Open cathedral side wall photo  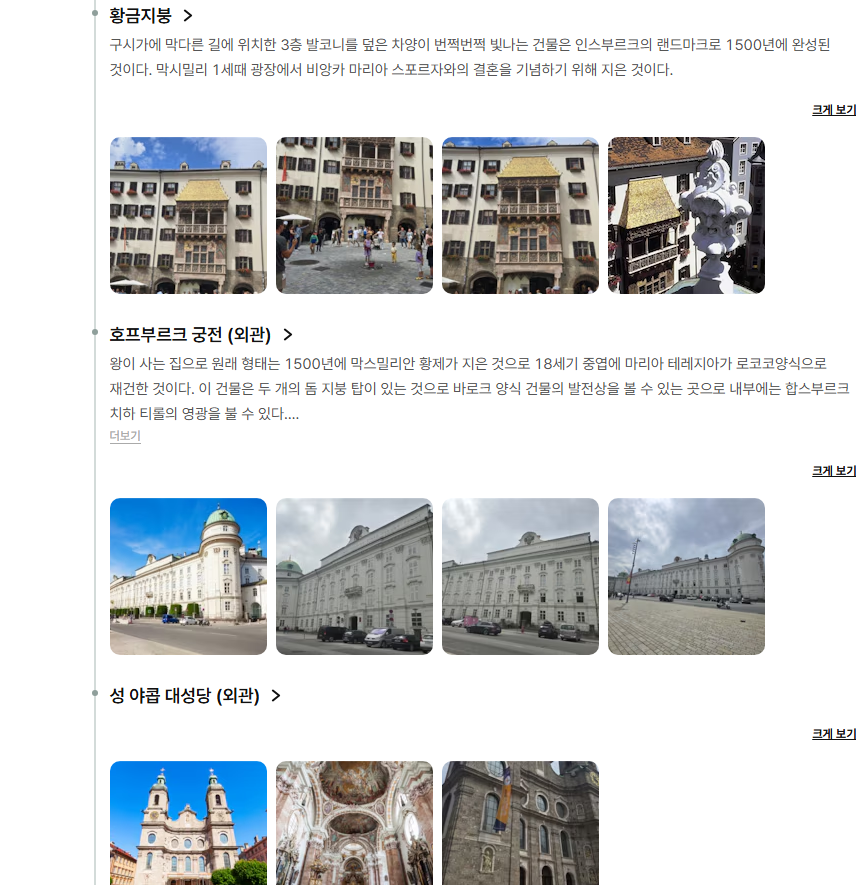[520, 823]
